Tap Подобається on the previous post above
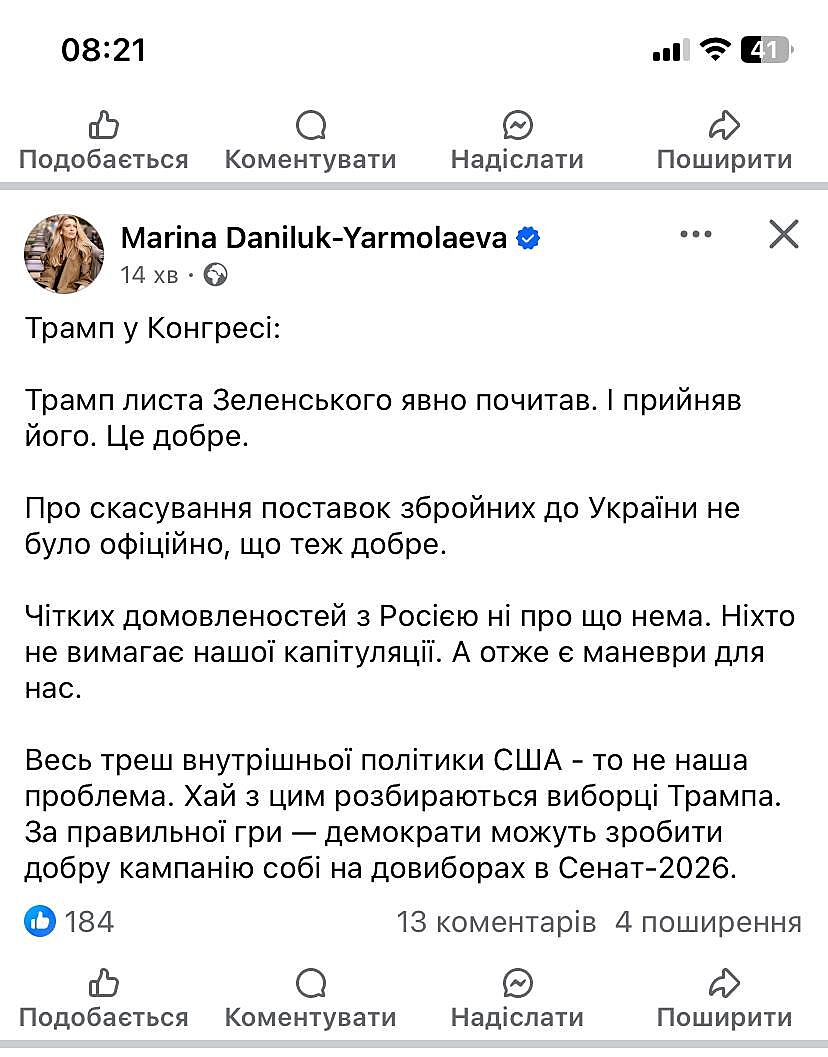Viewport: 828px width, 1057px height. point(103,141)
